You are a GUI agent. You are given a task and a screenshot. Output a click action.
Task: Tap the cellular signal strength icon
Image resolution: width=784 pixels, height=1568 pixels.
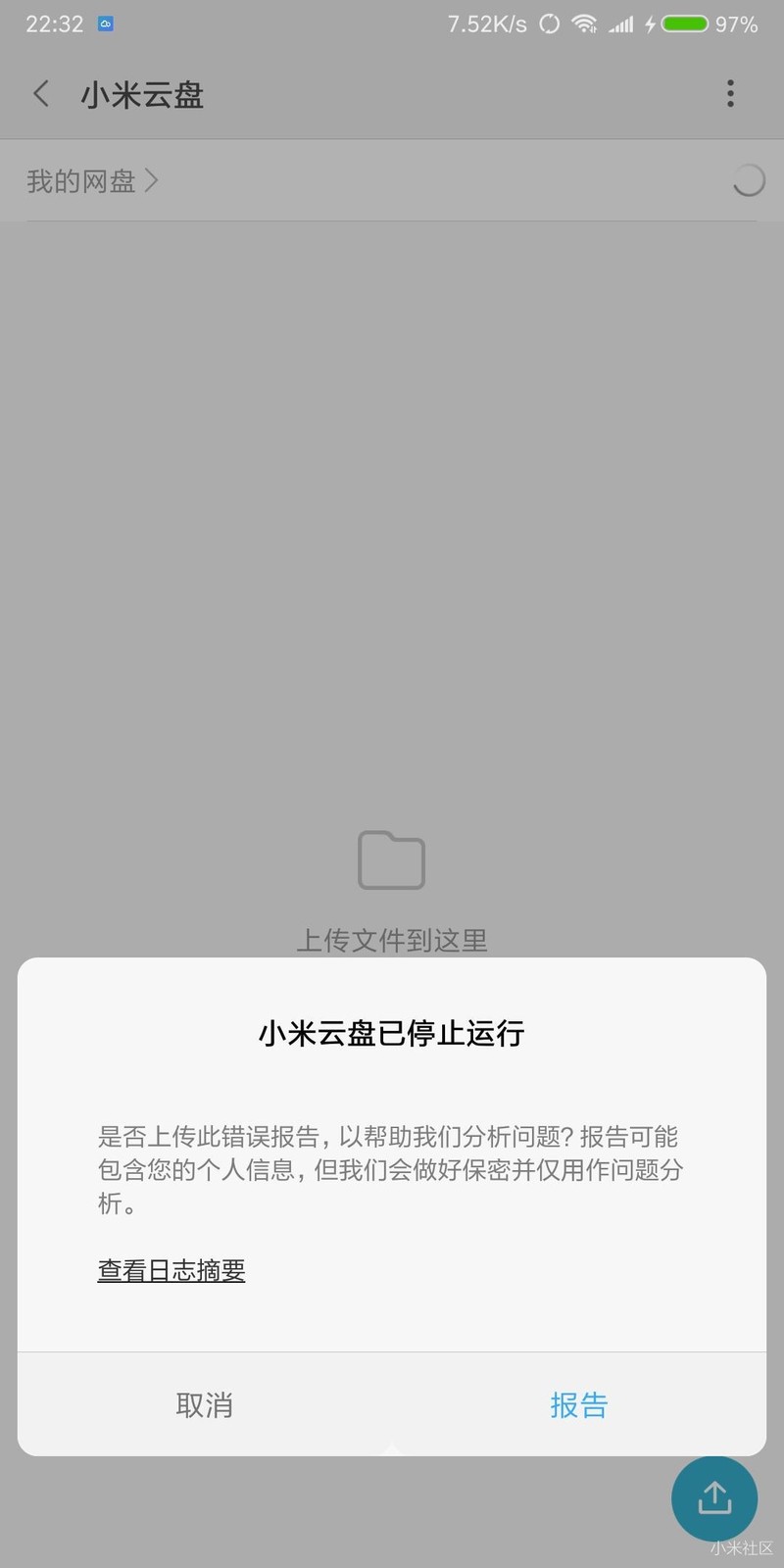[621, 23]
